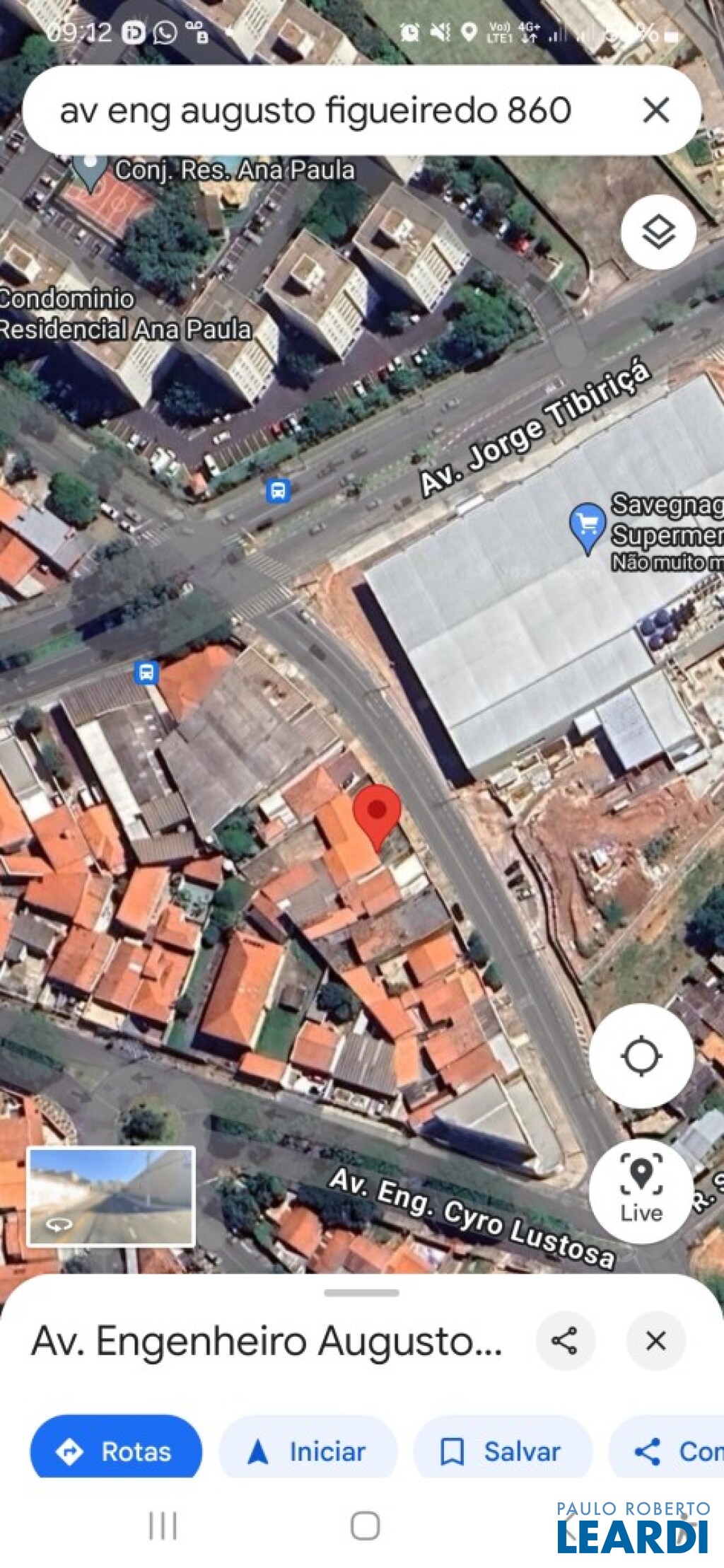Save this place with Salvar
The height and width of the screenshot is (1568, 724).
[503, 1451]
